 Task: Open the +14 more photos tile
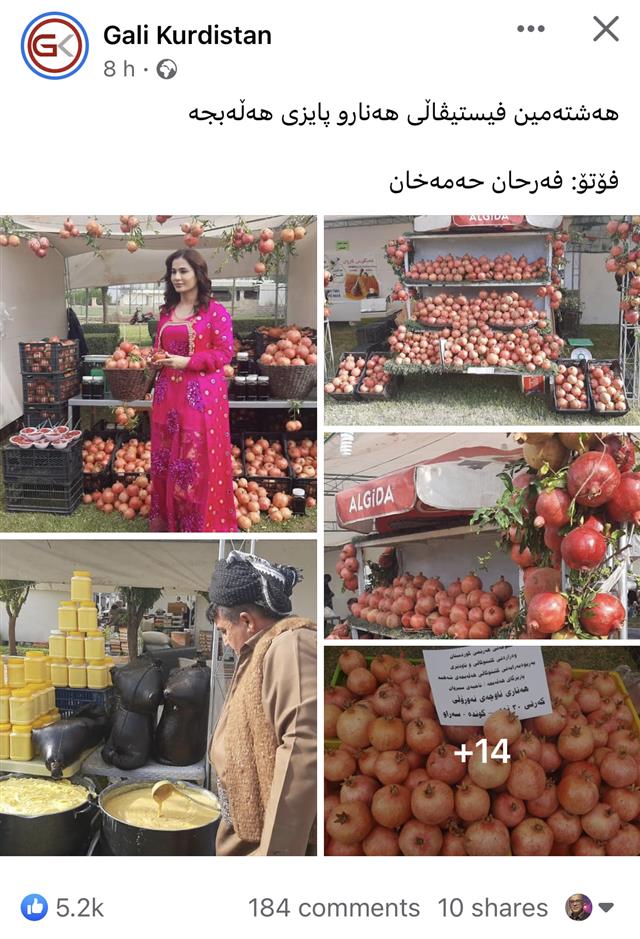pyautogui.click(x=481, y=750)
